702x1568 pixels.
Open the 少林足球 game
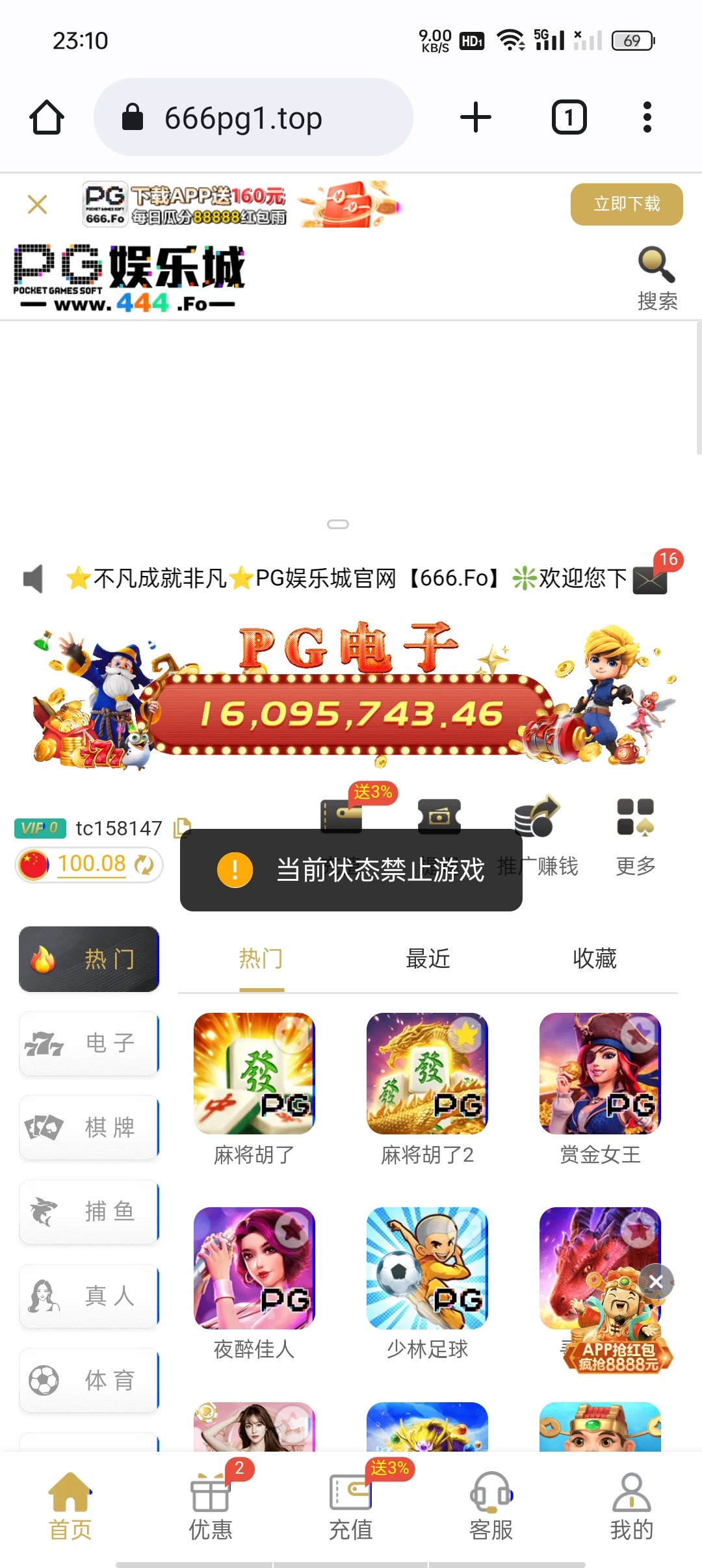pyautogui.click(x=427, y=1268)
